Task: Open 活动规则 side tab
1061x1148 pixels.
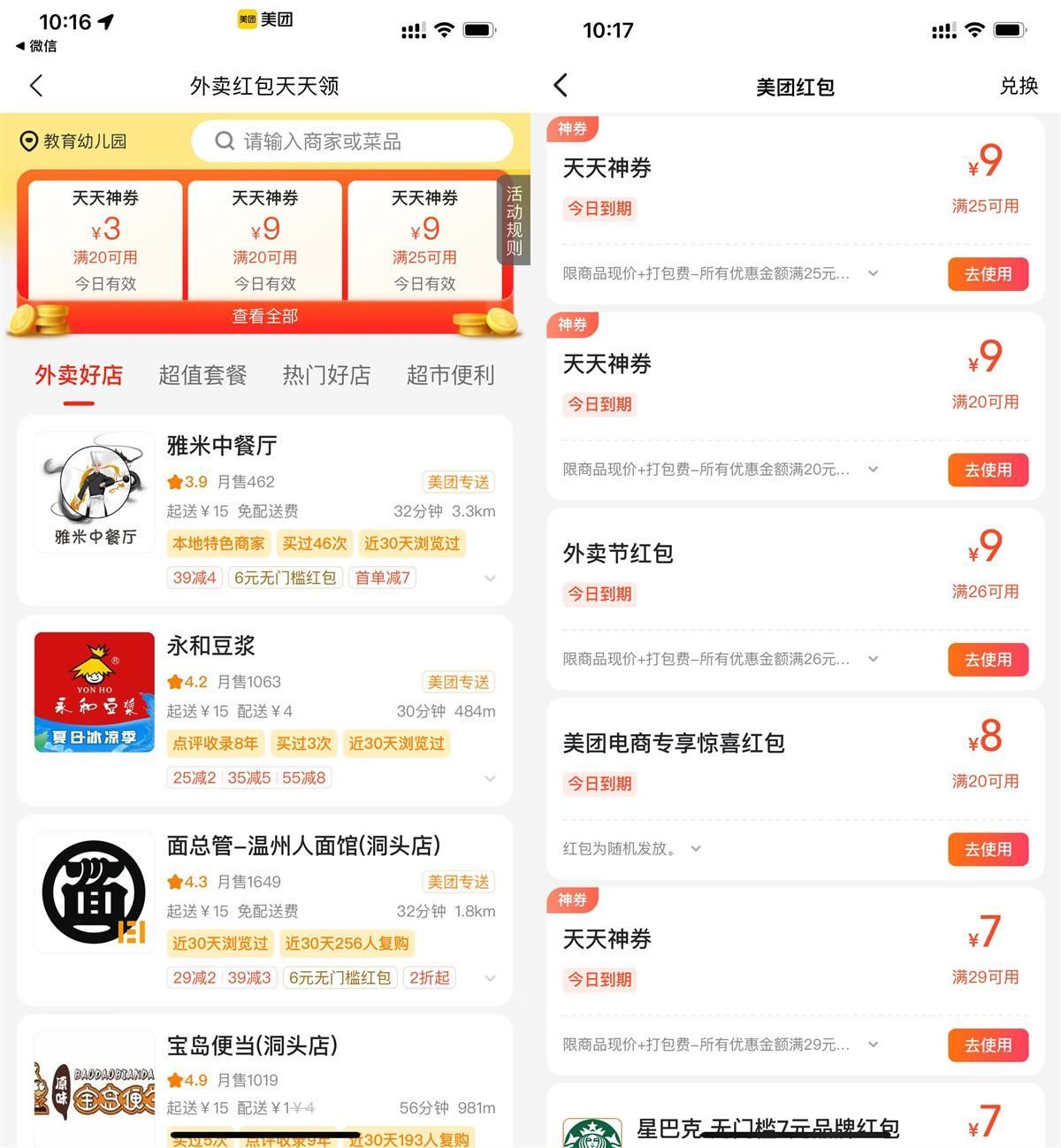Action: (x=514, y=221)
